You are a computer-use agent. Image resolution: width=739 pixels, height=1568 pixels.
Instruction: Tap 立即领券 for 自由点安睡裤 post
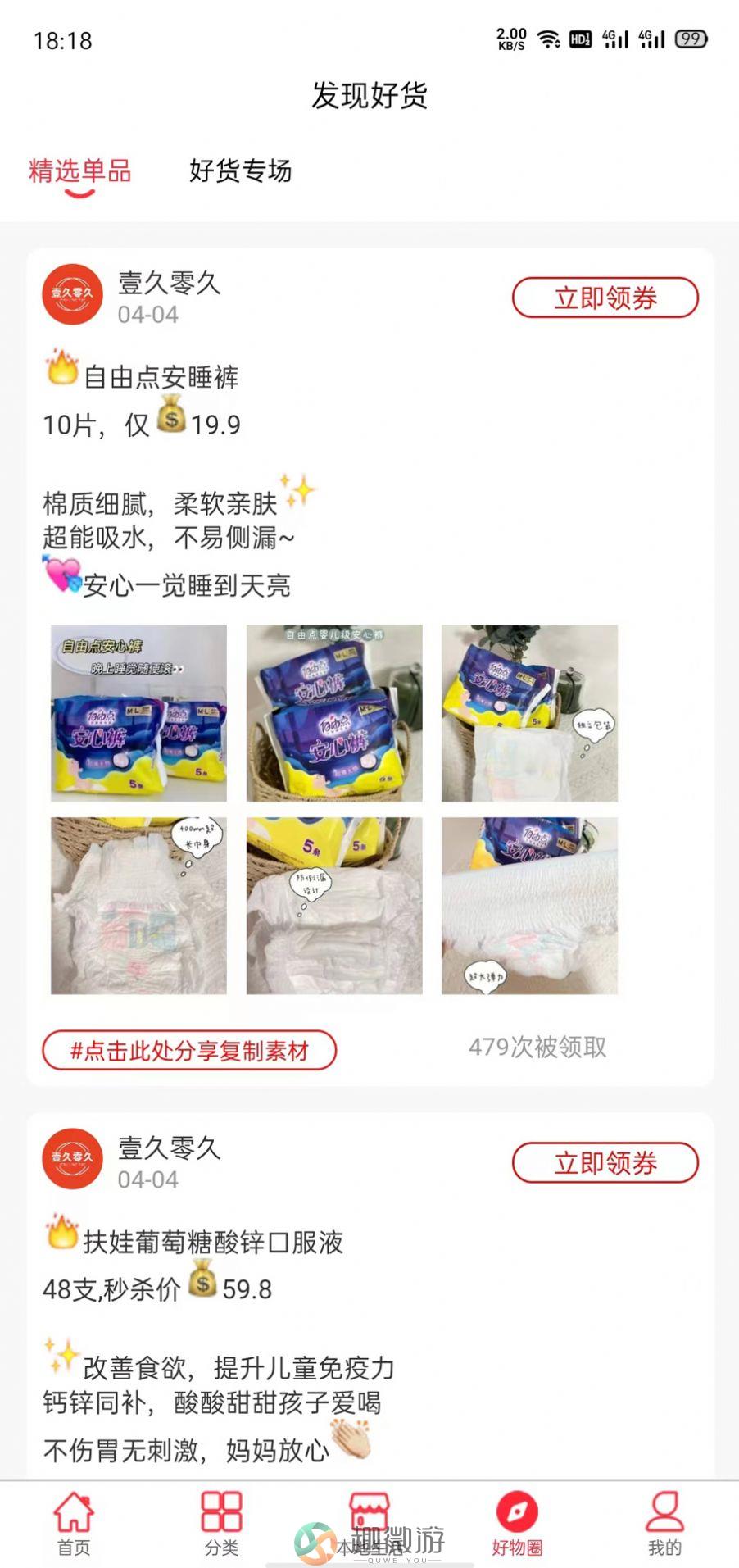pos(605,298)
